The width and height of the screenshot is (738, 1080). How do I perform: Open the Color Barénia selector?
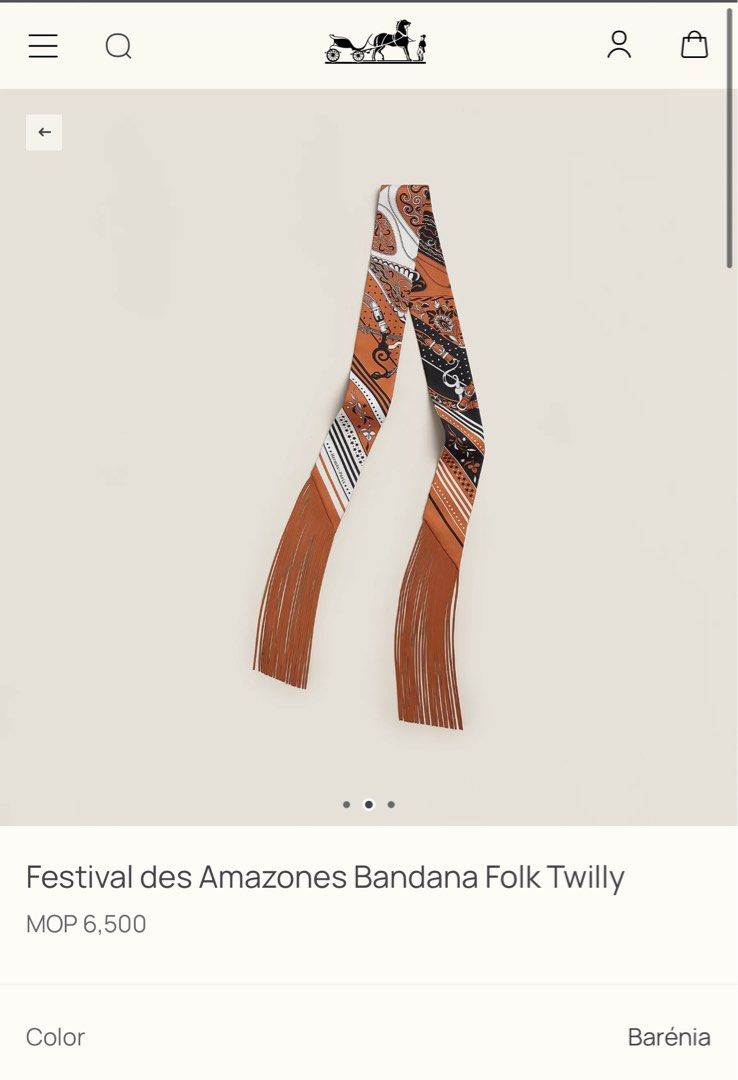[x=368, y=1037]
